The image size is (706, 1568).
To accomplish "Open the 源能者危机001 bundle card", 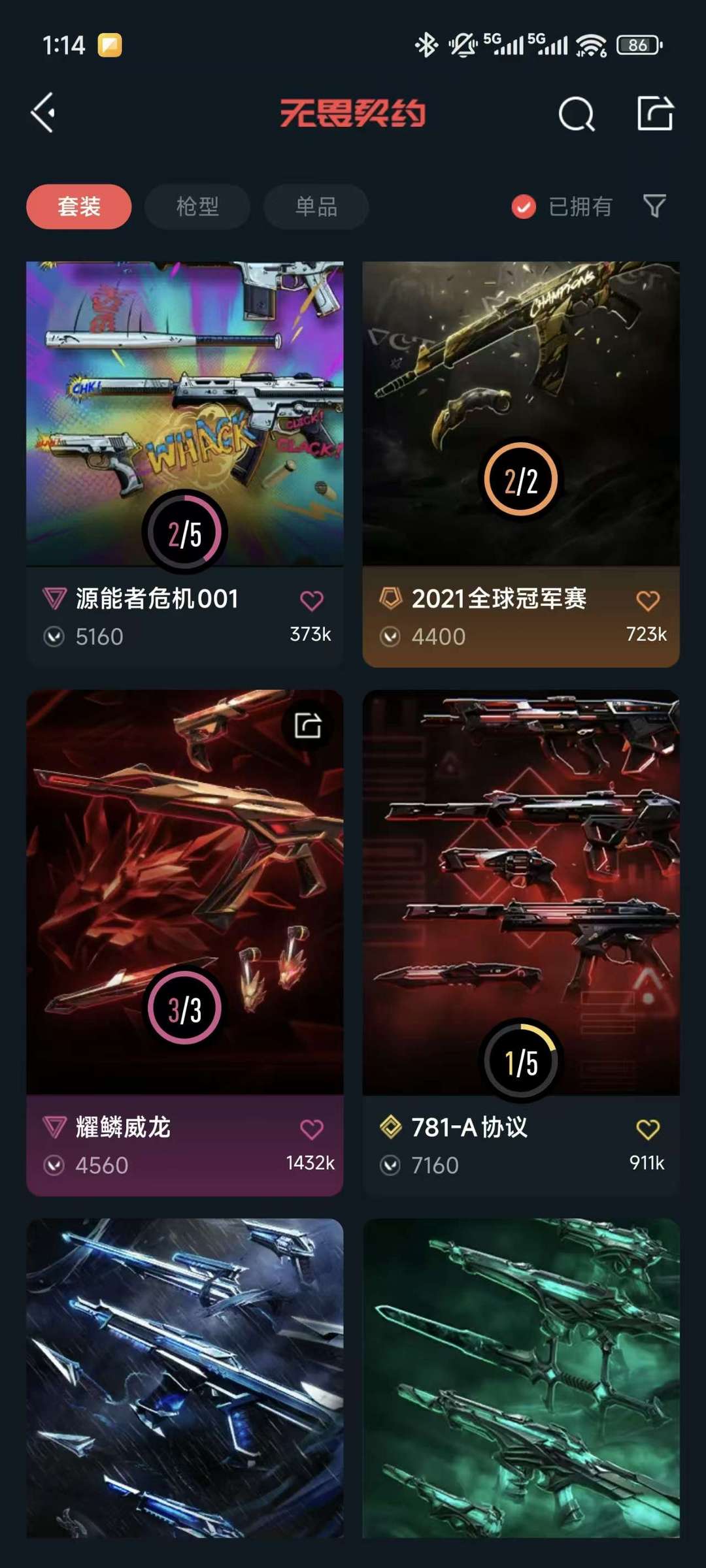I will (x=184, y=412).
